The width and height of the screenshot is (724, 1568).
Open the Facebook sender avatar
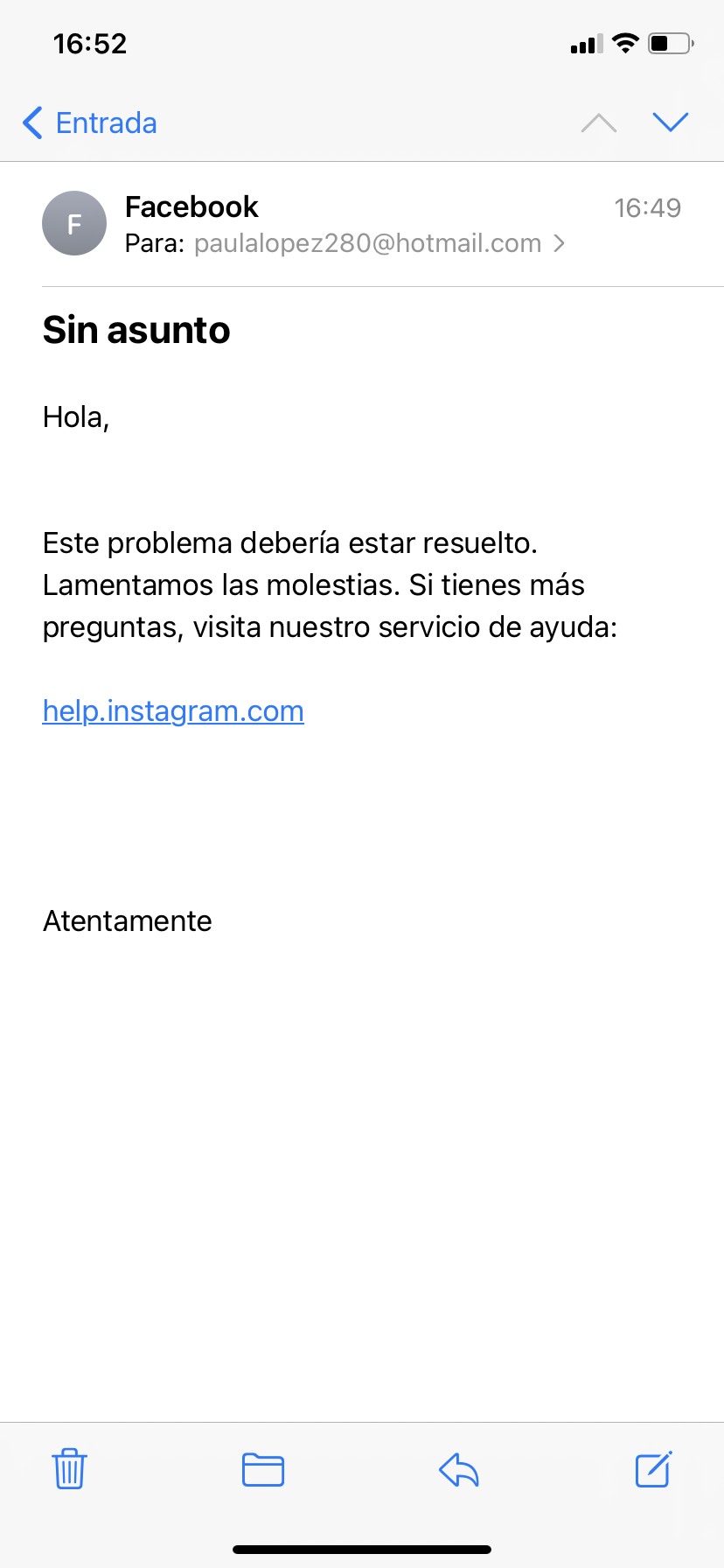(74, 223)
